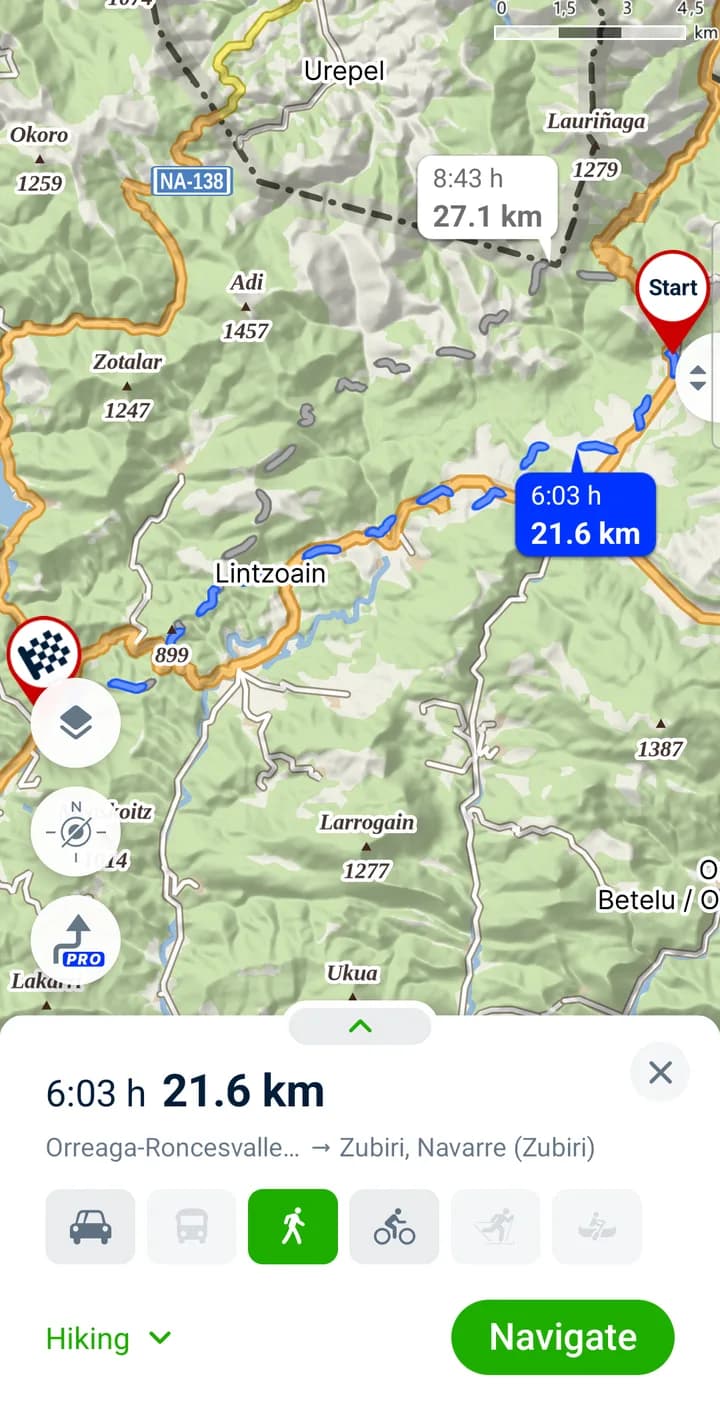Open the up-down arrows side handle
Image resolution: width=720 pixels, height=1403 pixels.
tap(698, 379)
